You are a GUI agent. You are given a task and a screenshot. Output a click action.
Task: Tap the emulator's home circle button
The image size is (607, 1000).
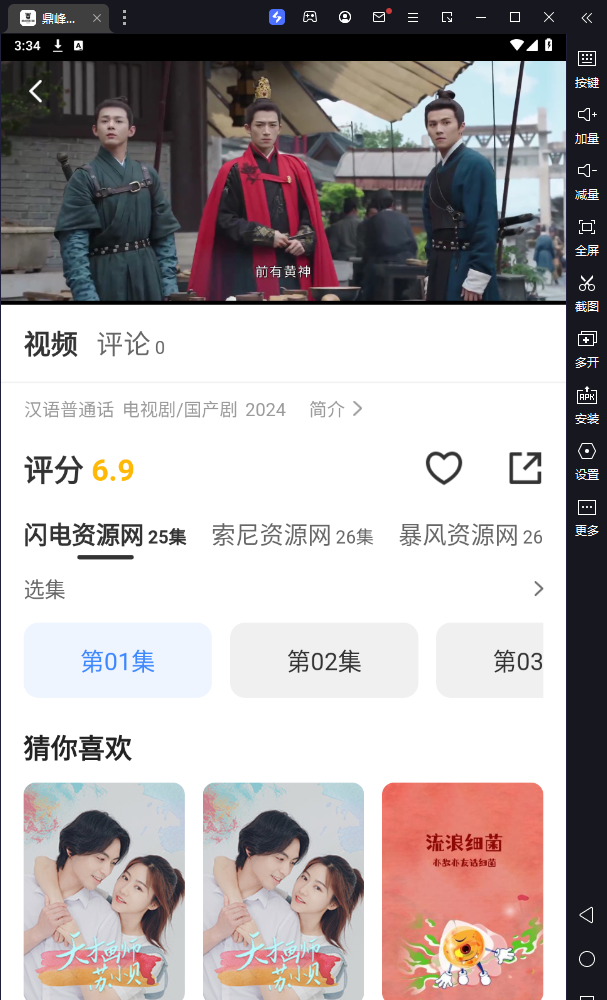tap(587, 958)
